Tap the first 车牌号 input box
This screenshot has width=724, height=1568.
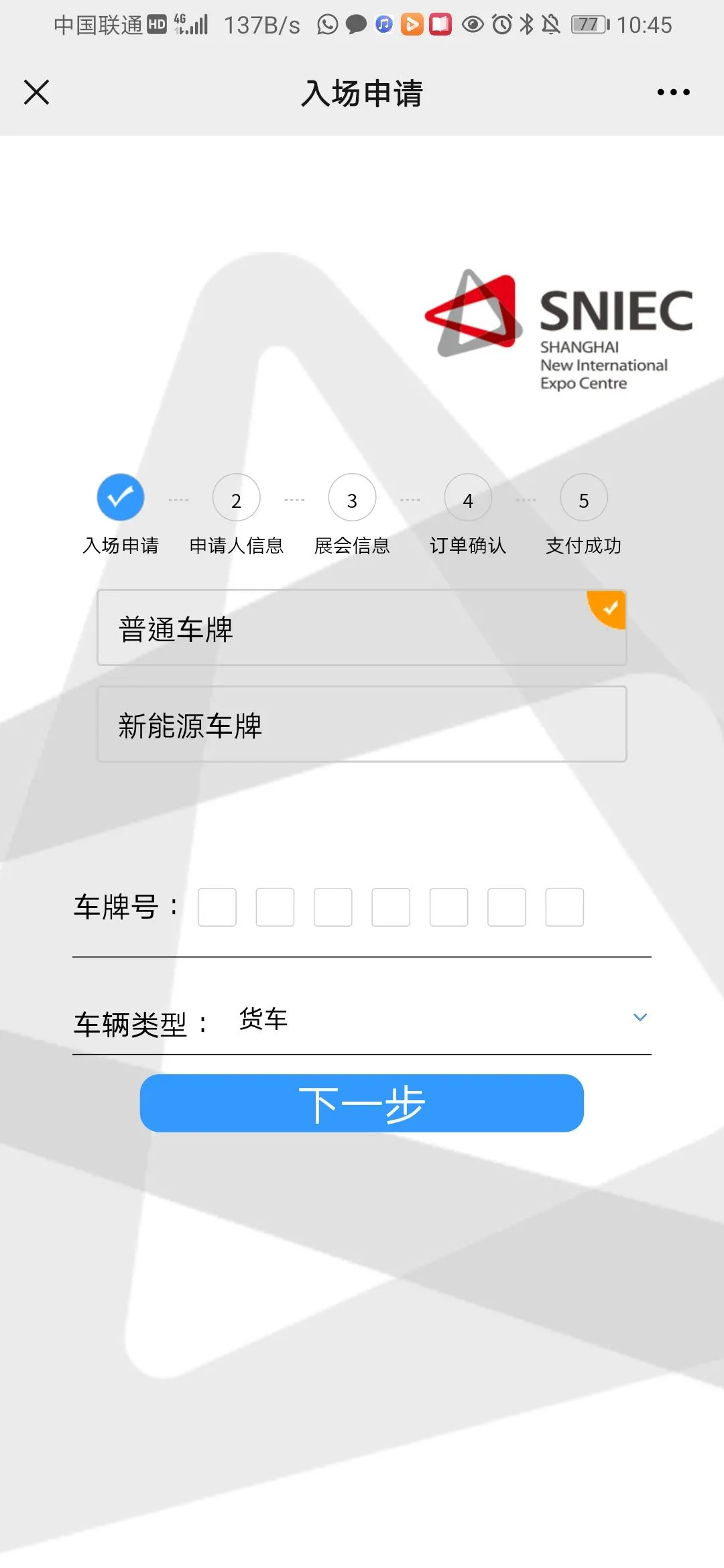click(x=217, y=907)
